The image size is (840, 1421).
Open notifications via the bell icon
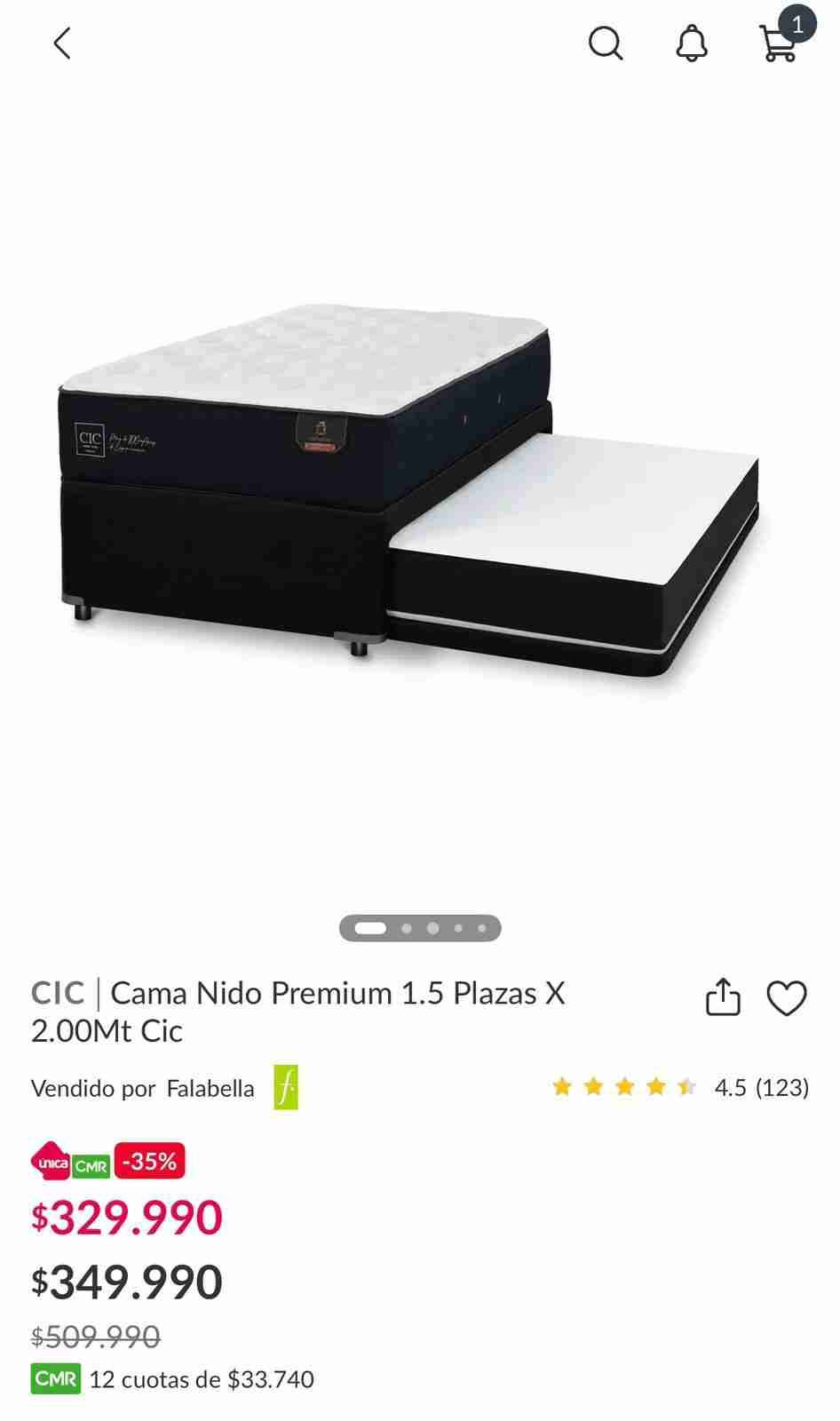point(692,43)
